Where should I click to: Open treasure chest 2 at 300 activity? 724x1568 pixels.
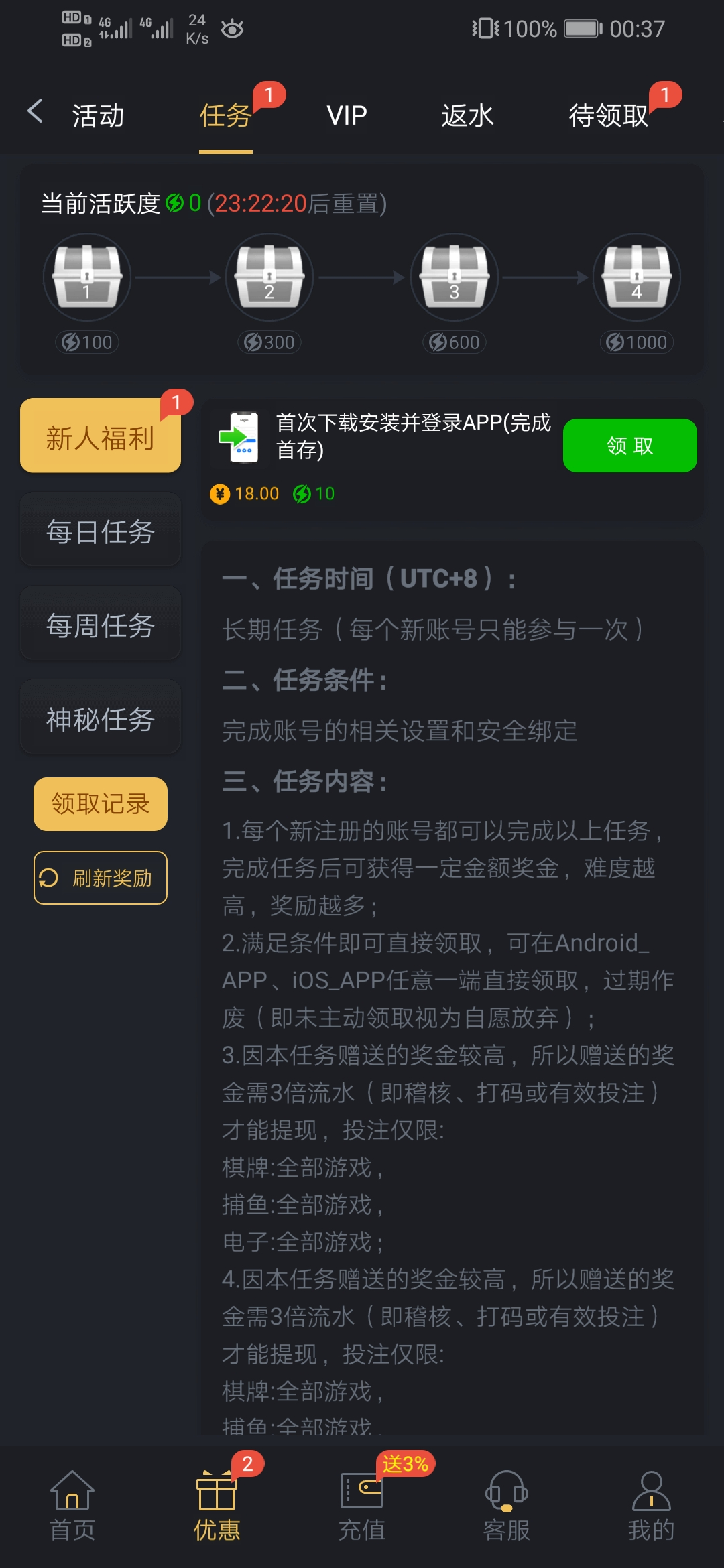[x=269, y=277]
